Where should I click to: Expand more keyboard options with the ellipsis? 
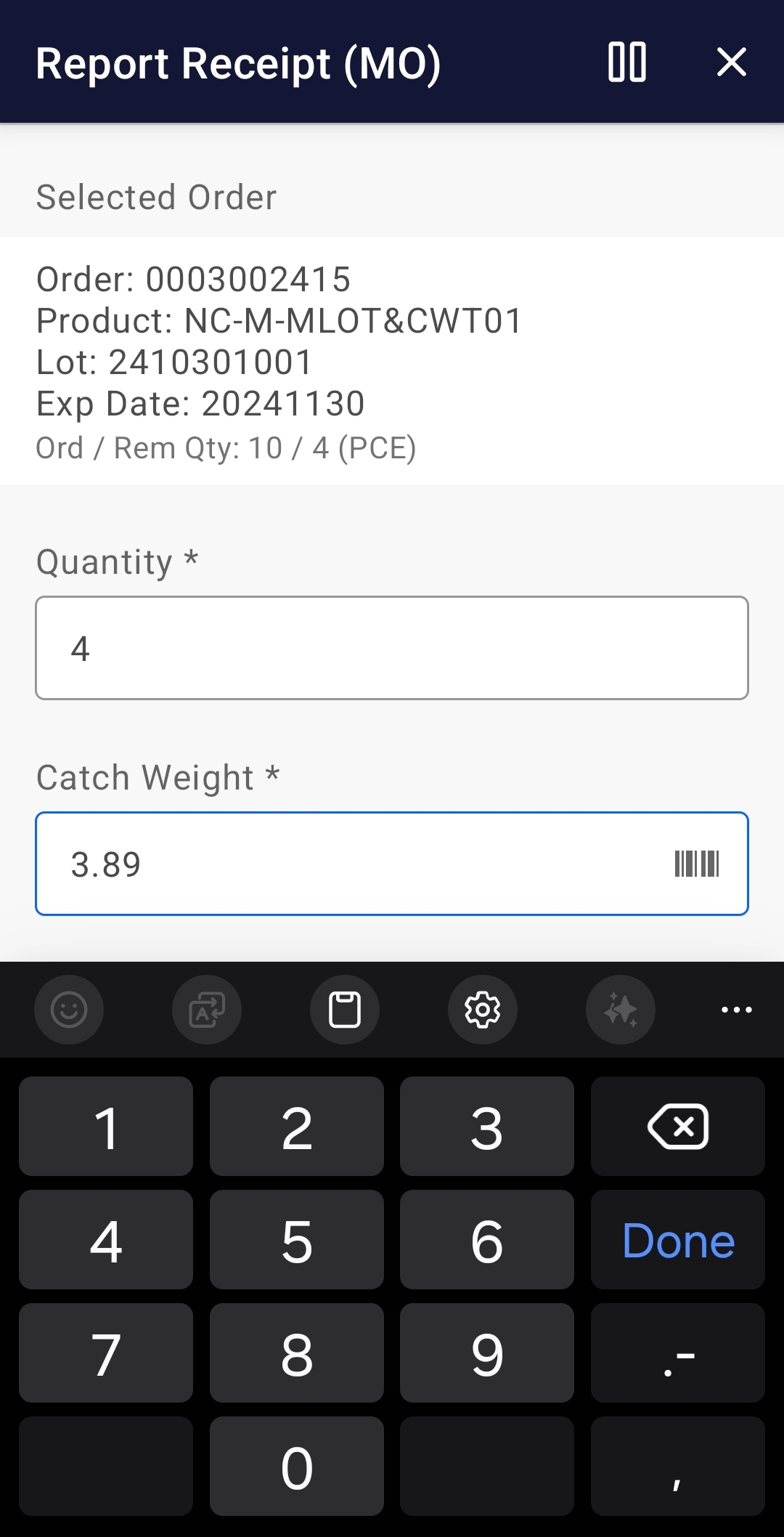(x=736, y=1010)
